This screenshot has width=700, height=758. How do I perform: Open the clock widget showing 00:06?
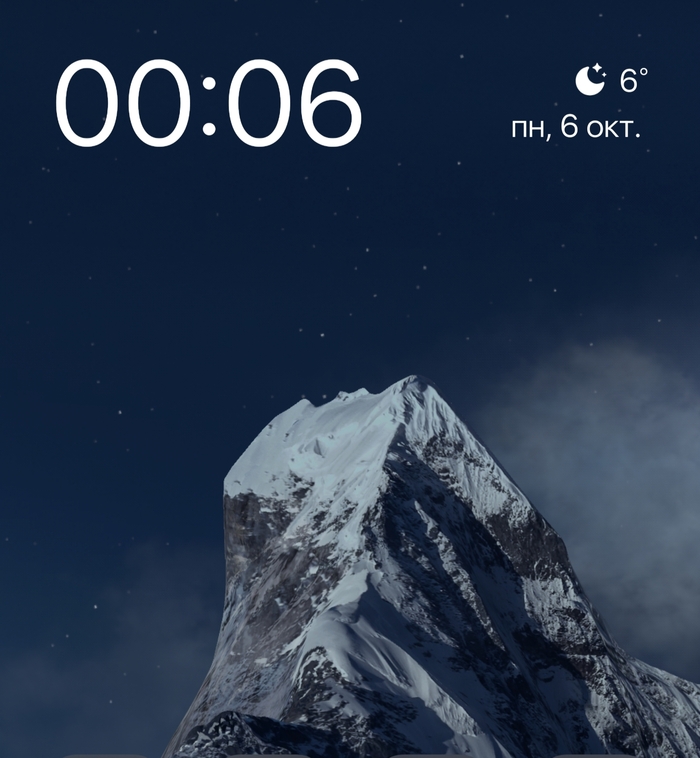point(208,104)
